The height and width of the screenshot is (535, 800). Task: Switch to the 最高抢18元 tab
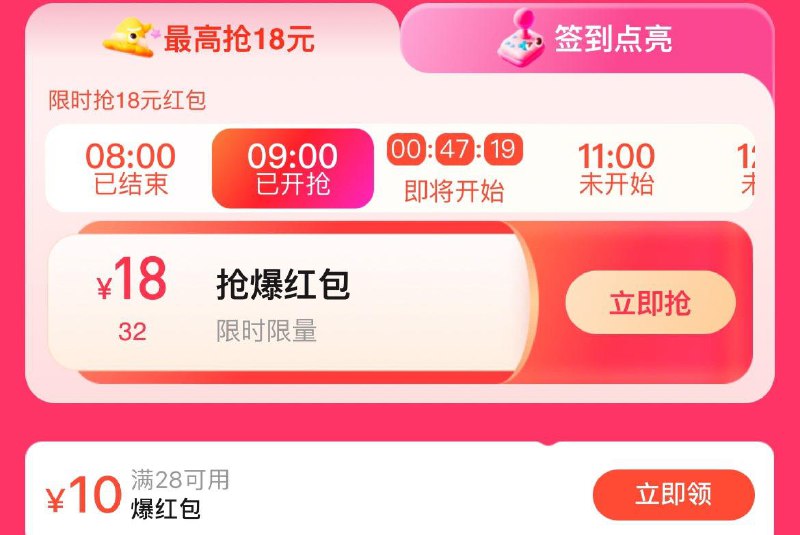[x=210, y=39]
